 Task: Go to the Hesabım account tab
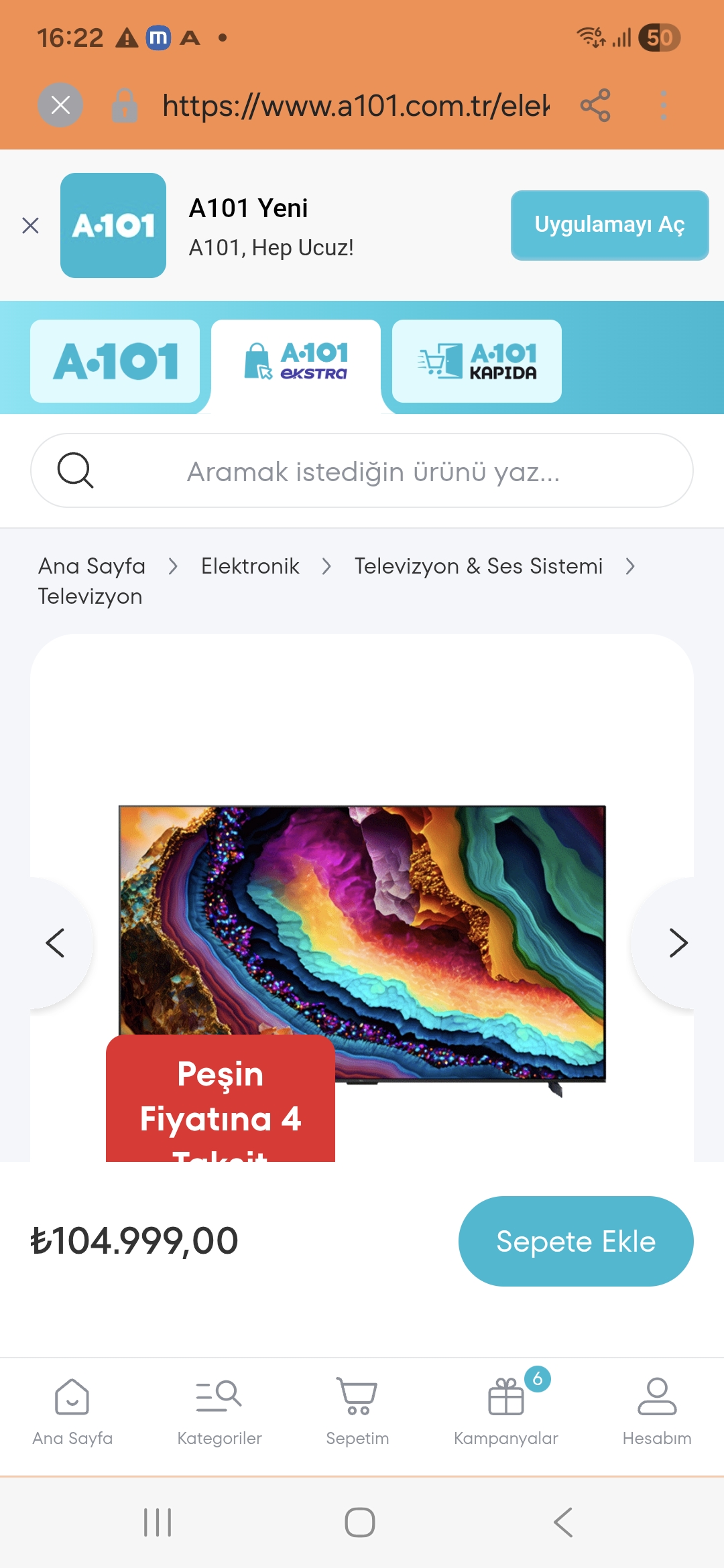pyautogui.click(x=656, y=1411)
